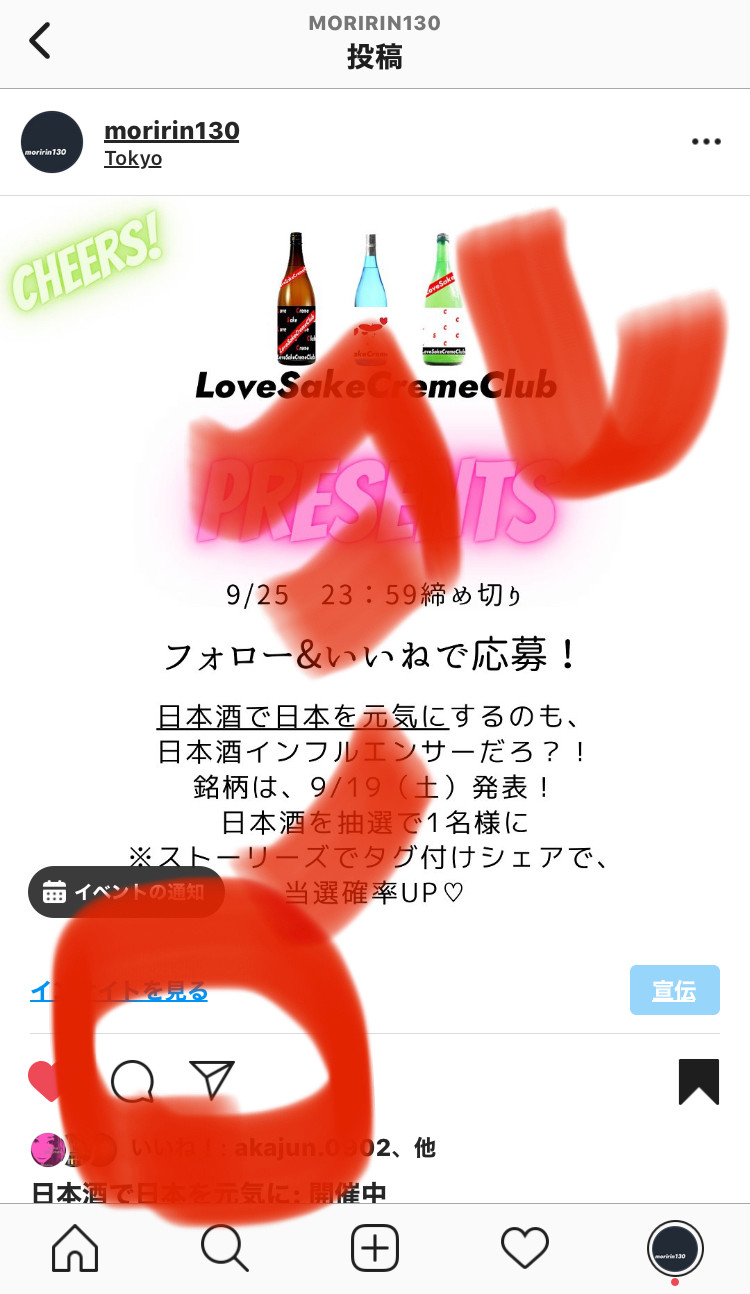Screen dimensions: 750x1294
Task: Go back using the top-left arrow
Action: (40, 41)
